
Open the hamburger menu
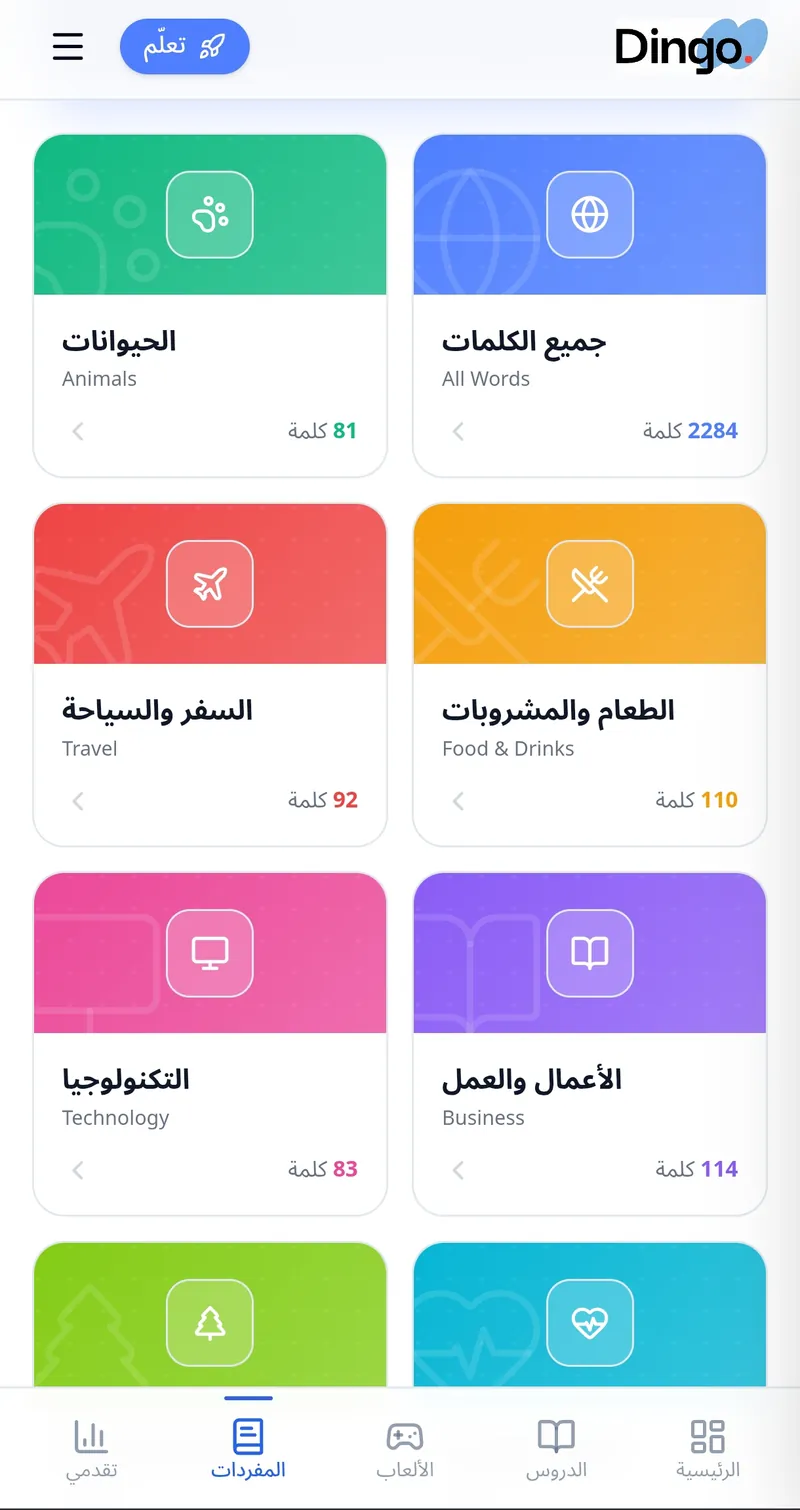[x=67, y=46]
